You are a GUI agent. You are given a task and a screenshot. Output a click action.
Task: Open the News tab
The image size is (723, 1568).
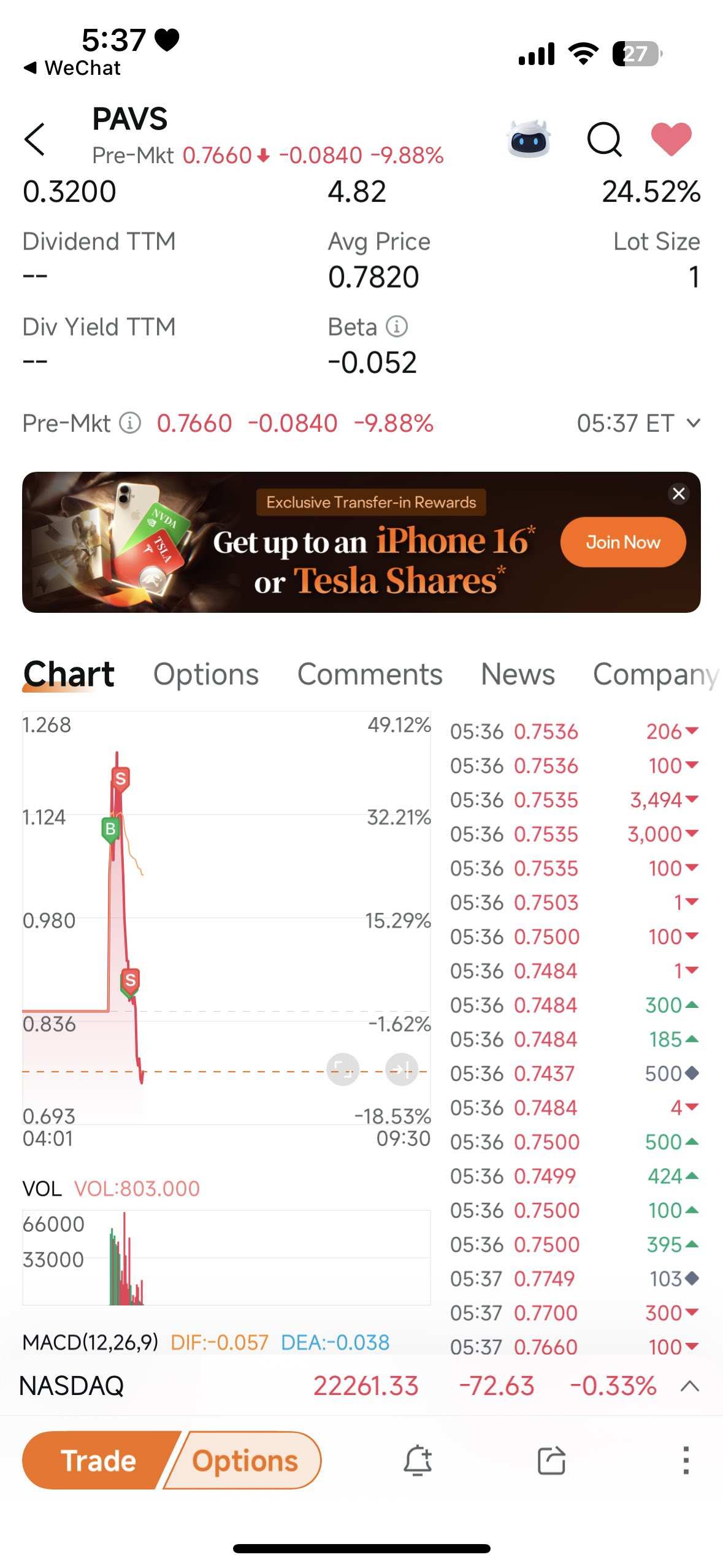coord(518,674)
